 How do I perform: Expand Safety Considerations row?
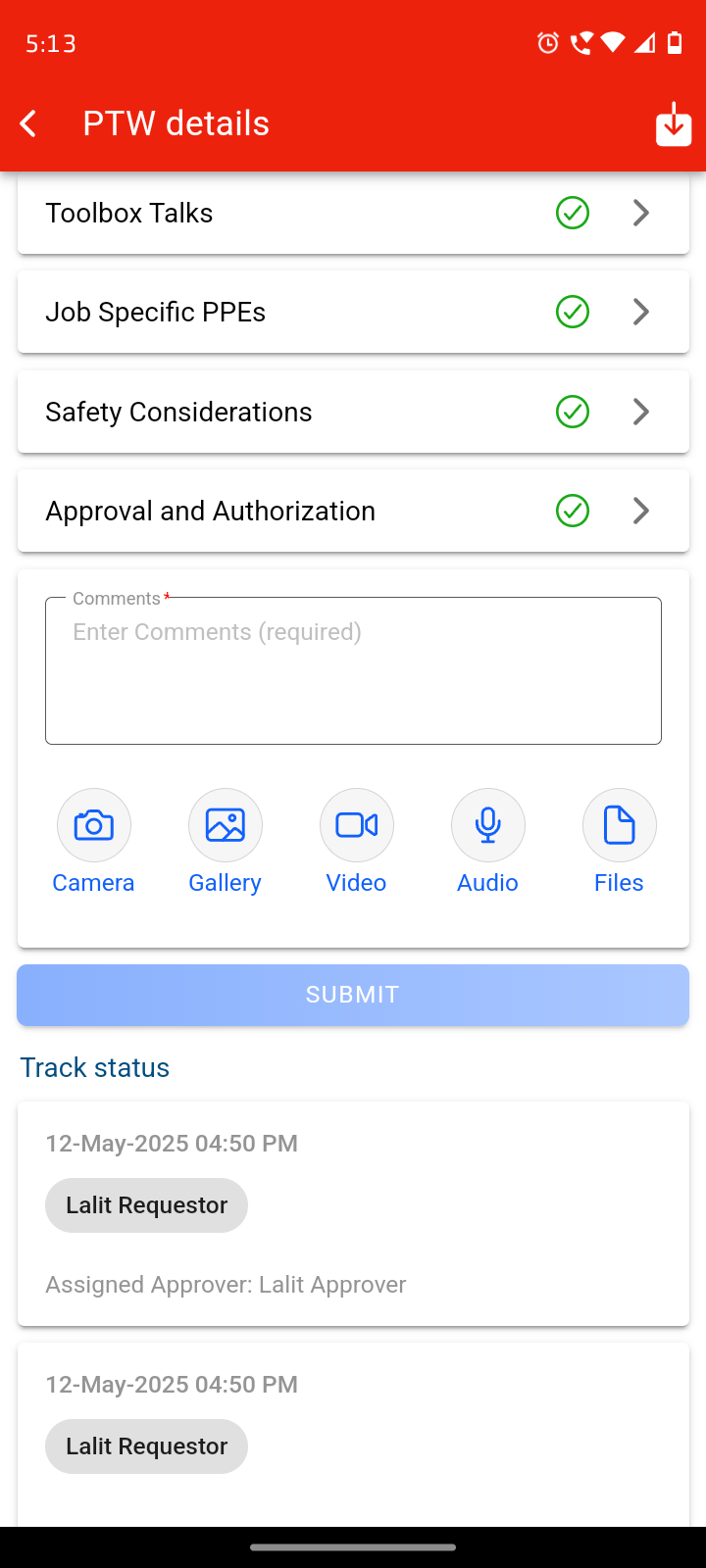[353, 412]
